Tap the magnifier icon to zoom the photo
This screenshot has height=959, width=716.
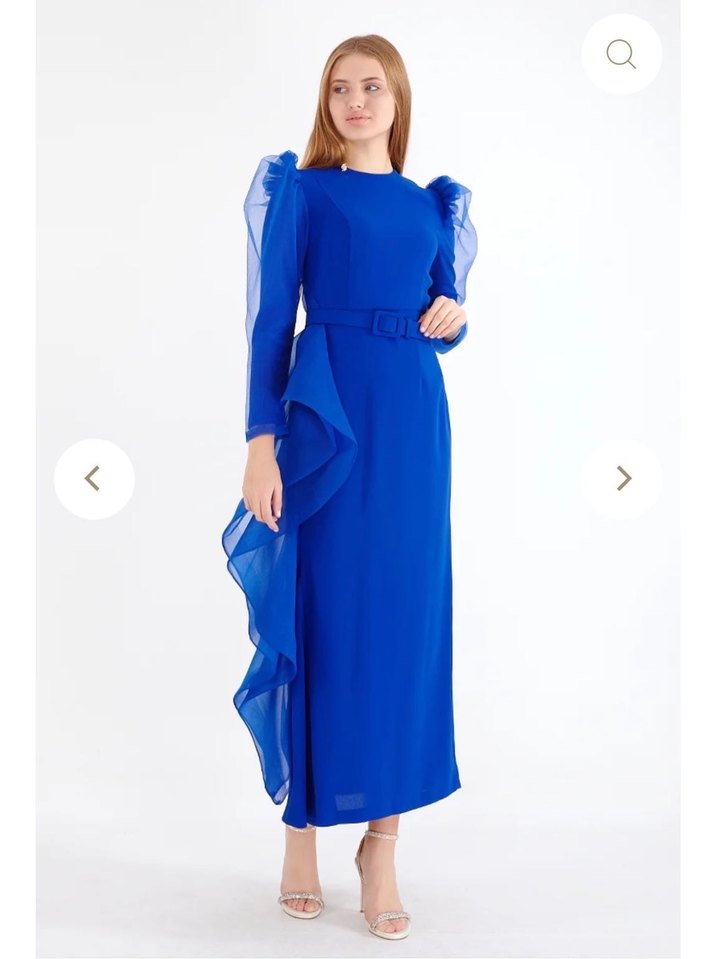621,54
